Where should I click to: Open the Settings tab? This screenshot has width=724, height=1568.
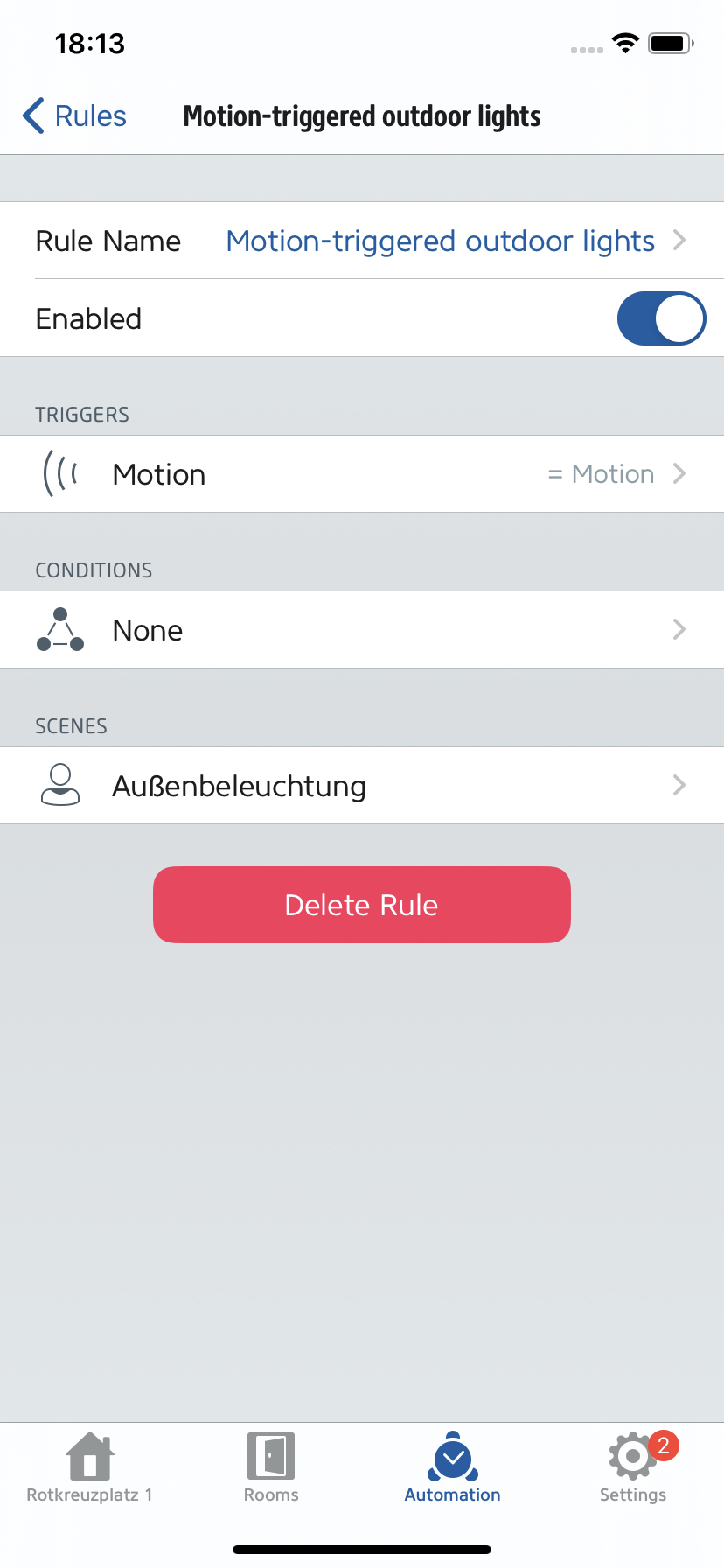click(x=633, y=1468)
